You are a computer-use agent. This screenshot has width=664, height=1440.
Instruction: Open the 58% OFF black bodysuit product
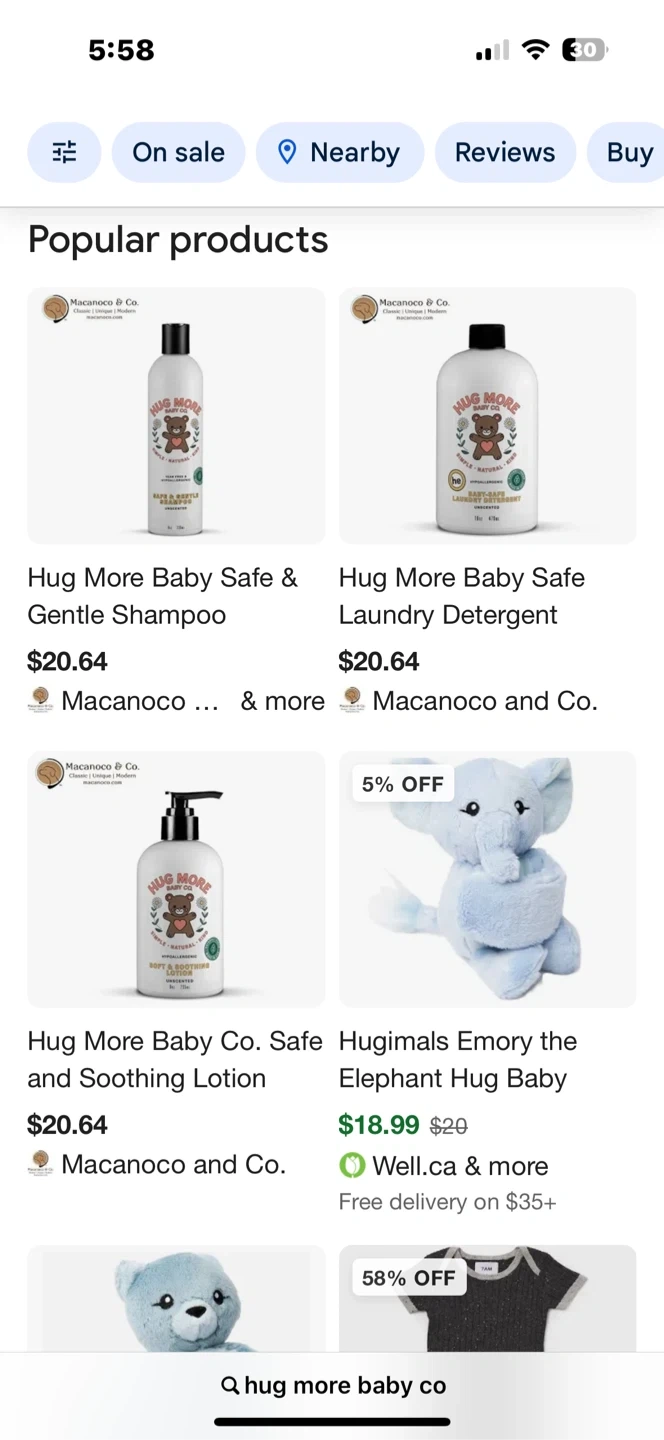[x=487, y=1298]
